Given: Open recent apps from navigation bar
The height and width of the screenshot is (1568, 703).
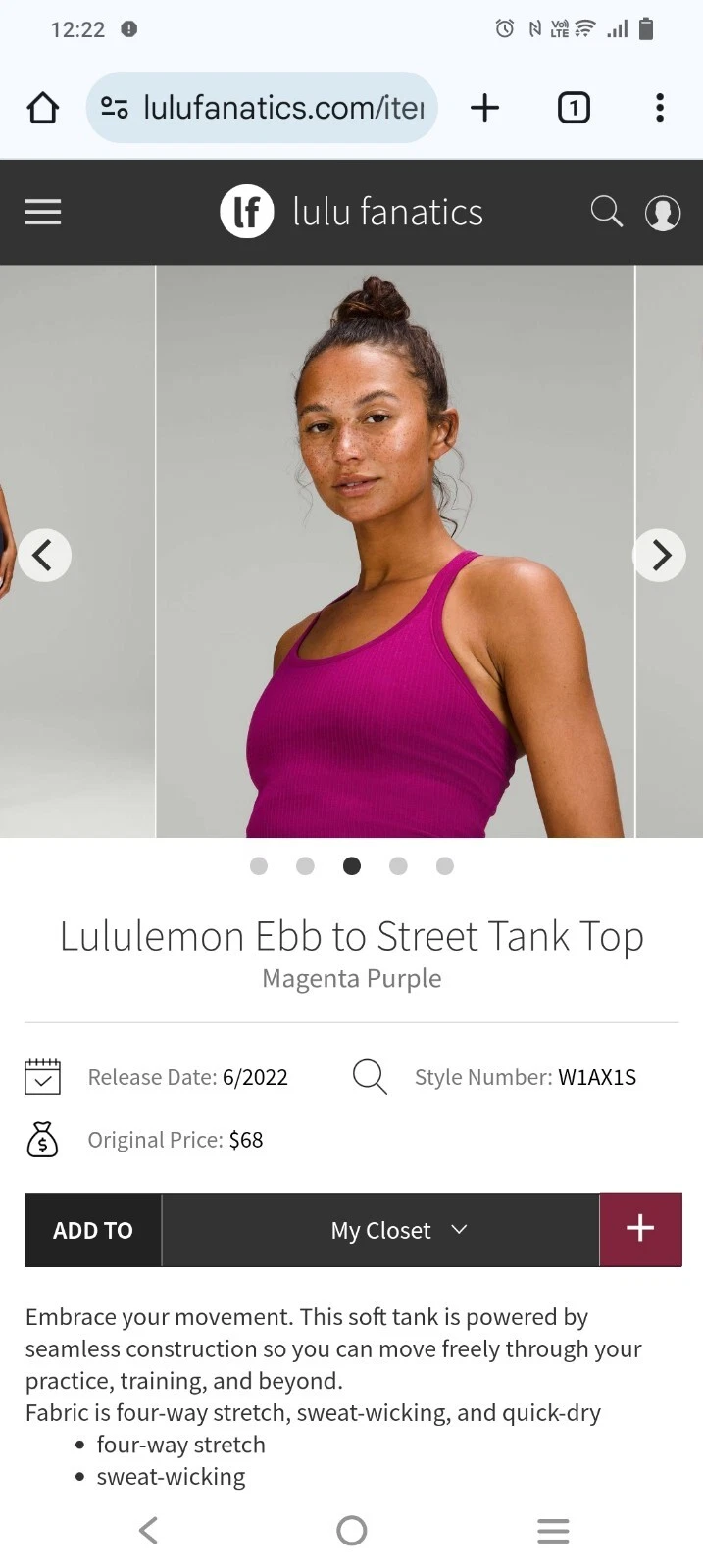Looking at the screenshot, I should 553,1530.
